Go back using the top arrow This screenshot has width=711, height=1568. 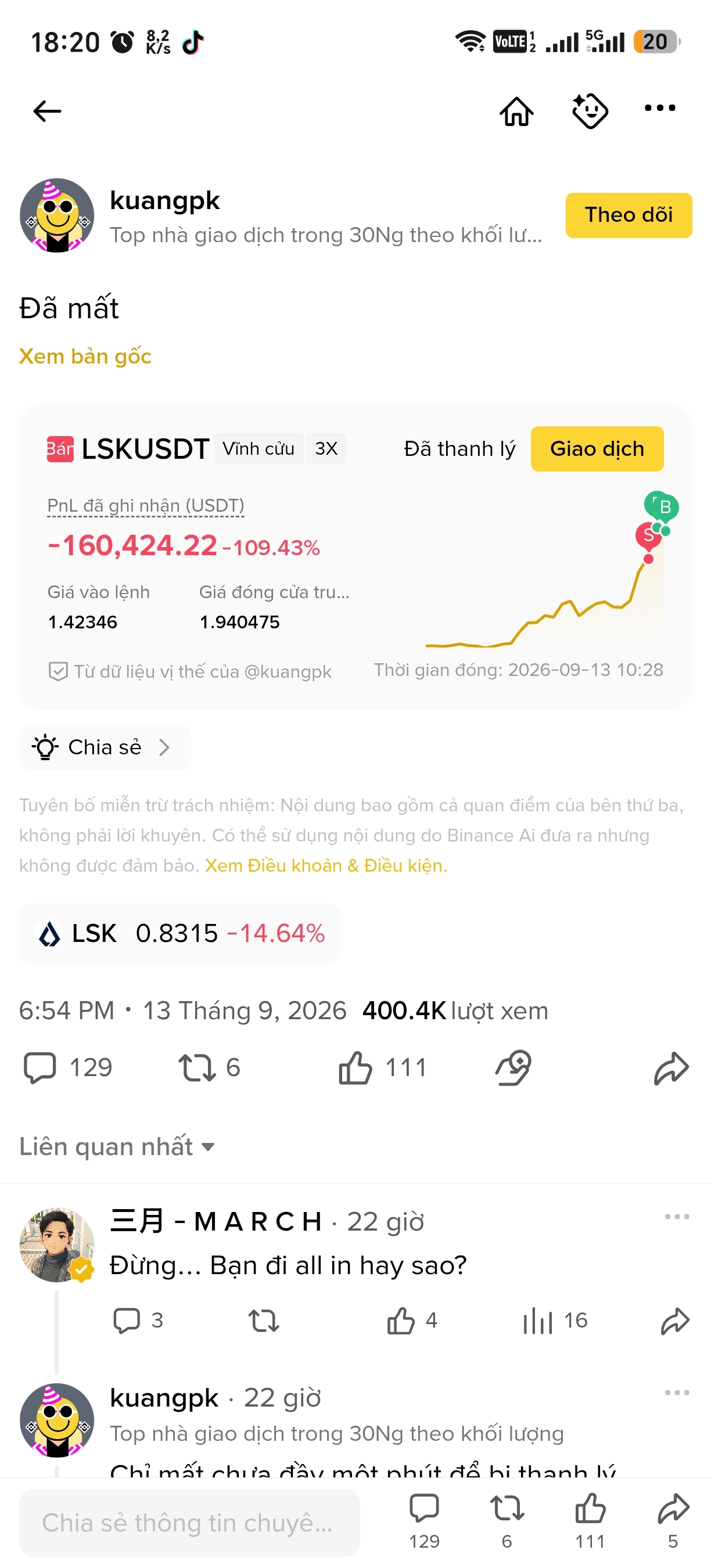[x=47, y=111]
